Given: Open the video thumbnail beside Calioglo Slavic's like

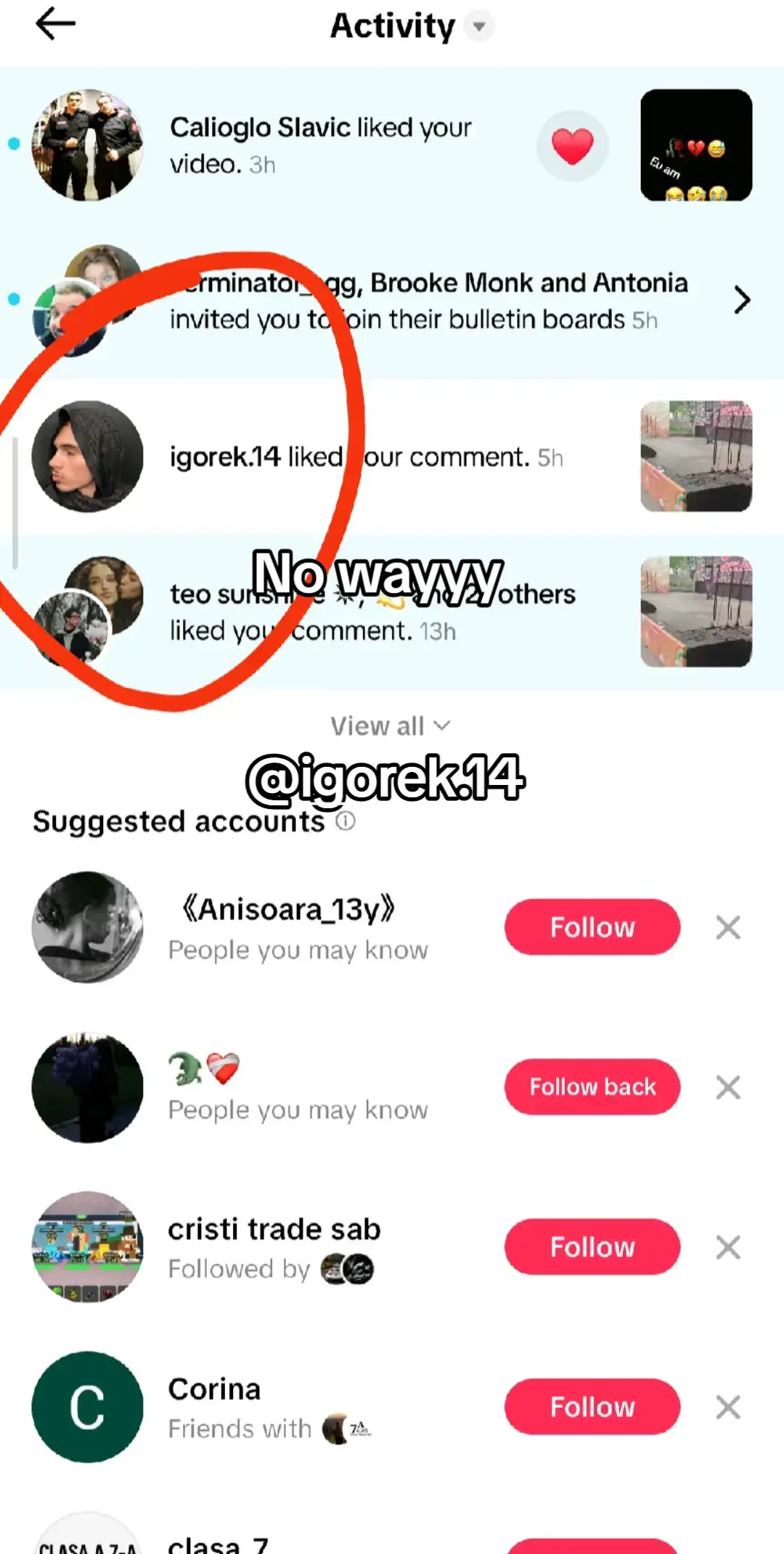Looking at the screenshot, I should pyautogui.click(x=696, y=145).
